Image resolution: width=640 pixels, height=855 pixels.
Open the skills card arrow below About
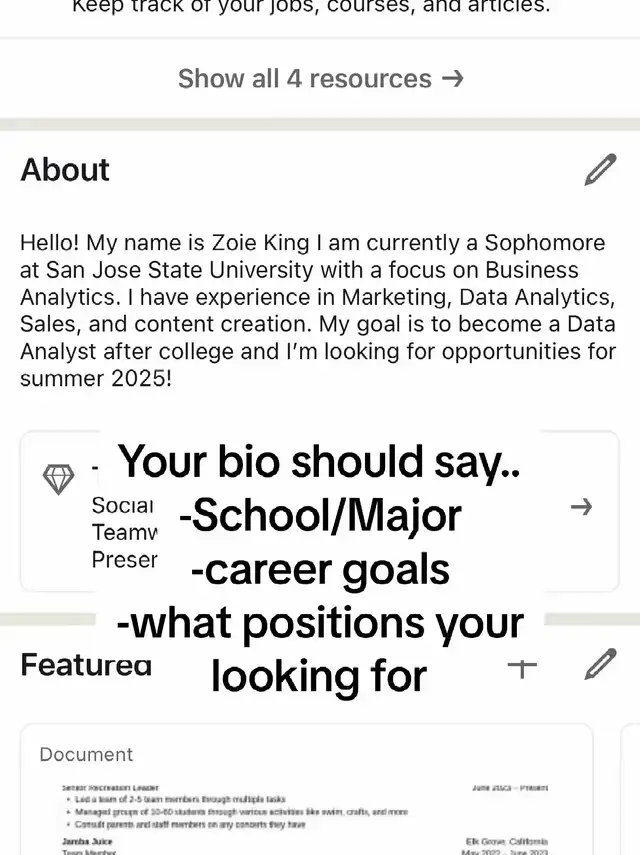tap(581, 507)
